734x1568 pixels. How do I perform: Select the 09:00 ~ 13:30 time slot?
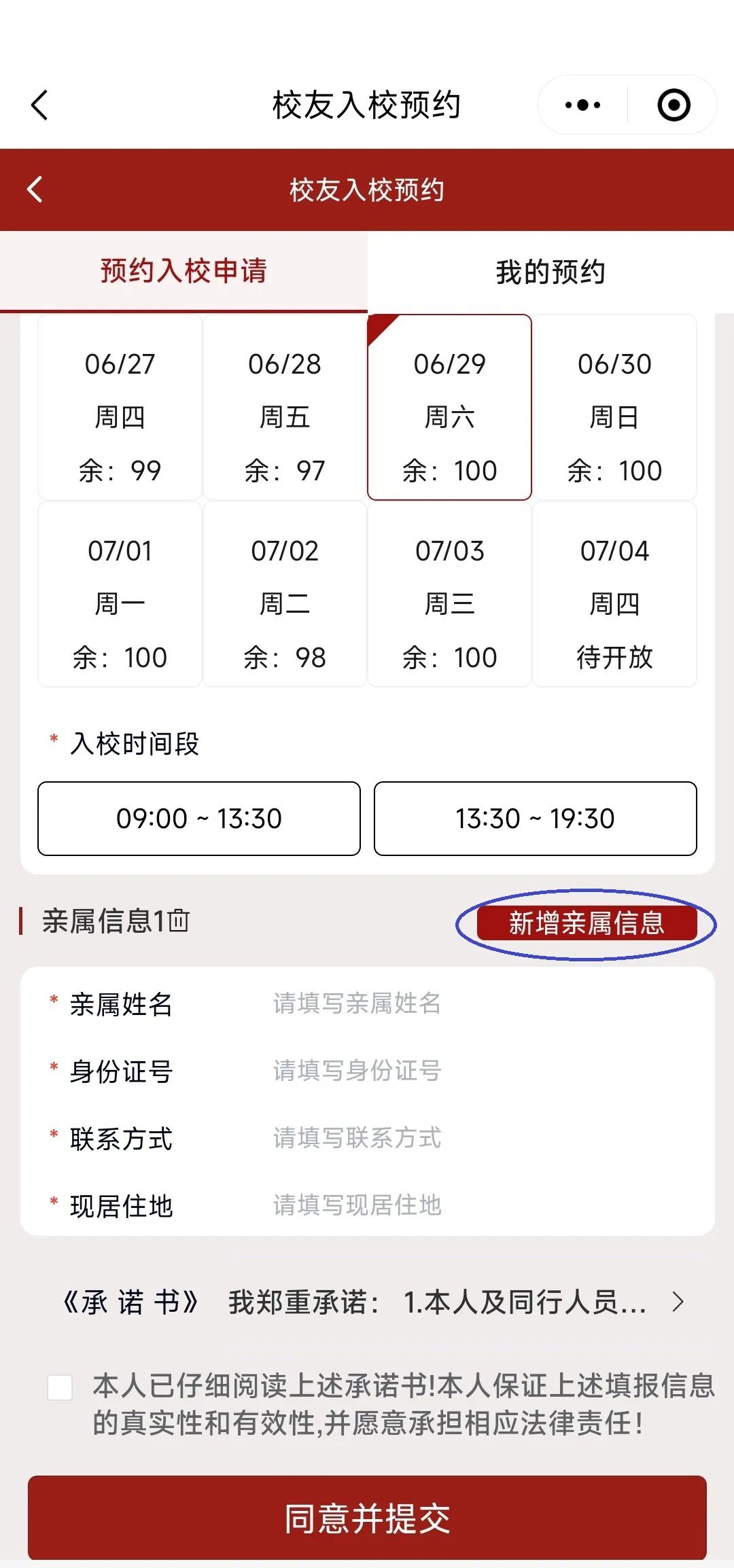click(199, 819)
